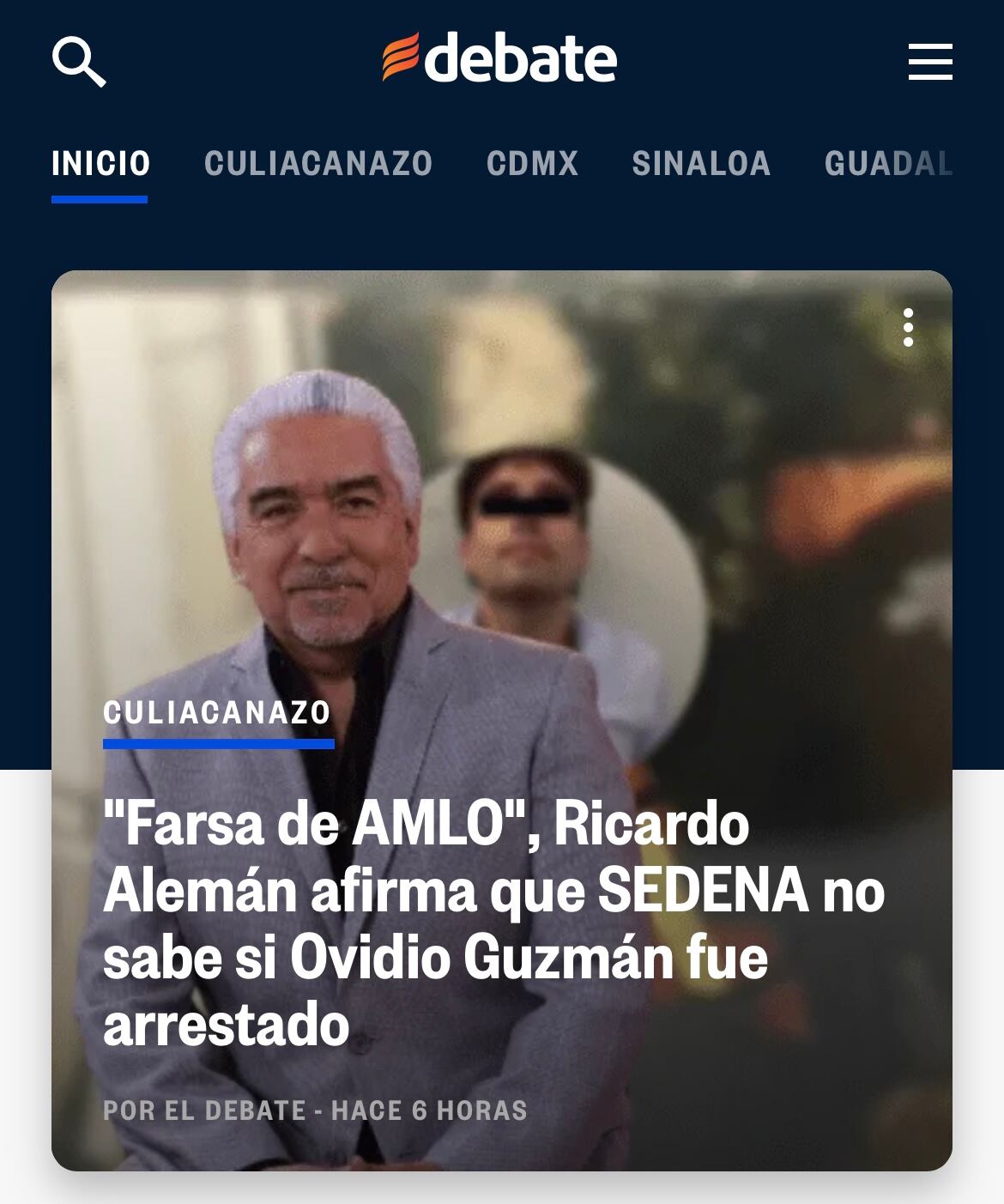
Task: Click the orange Debate flame logo
Action: pyautogui.click(x=399, y=58)
